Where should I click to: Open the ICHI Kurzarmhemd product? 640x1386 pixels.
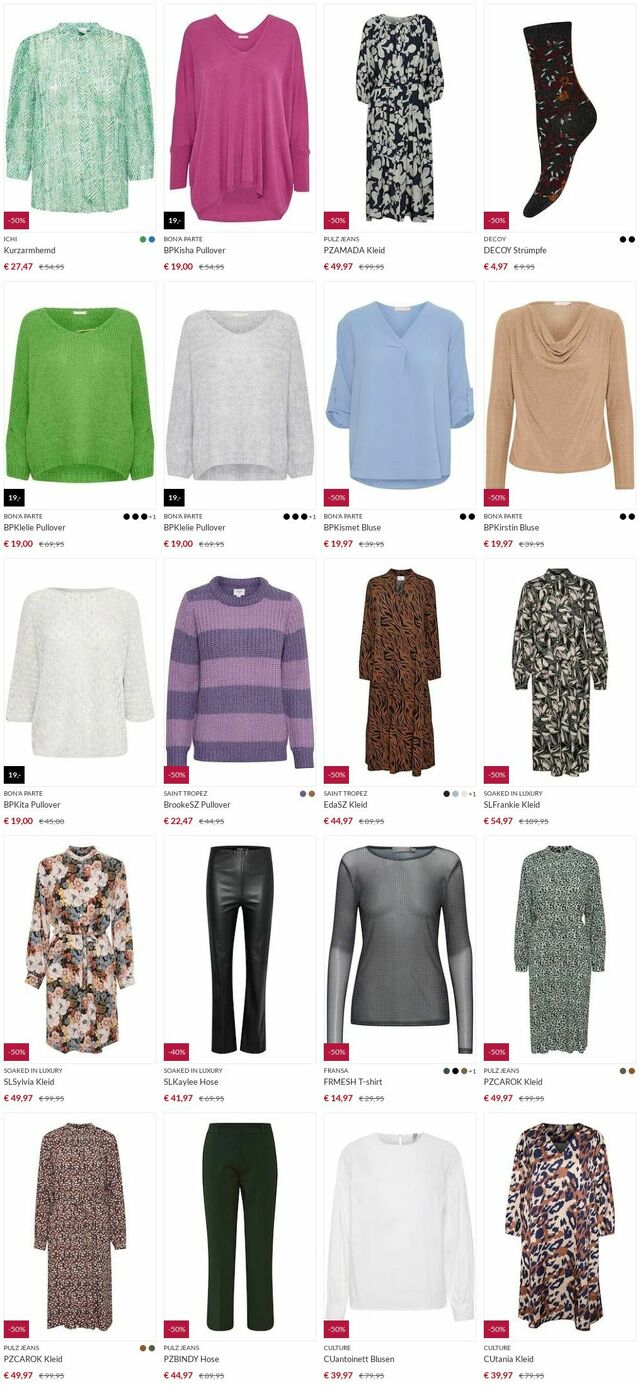(x=80, y=118)
